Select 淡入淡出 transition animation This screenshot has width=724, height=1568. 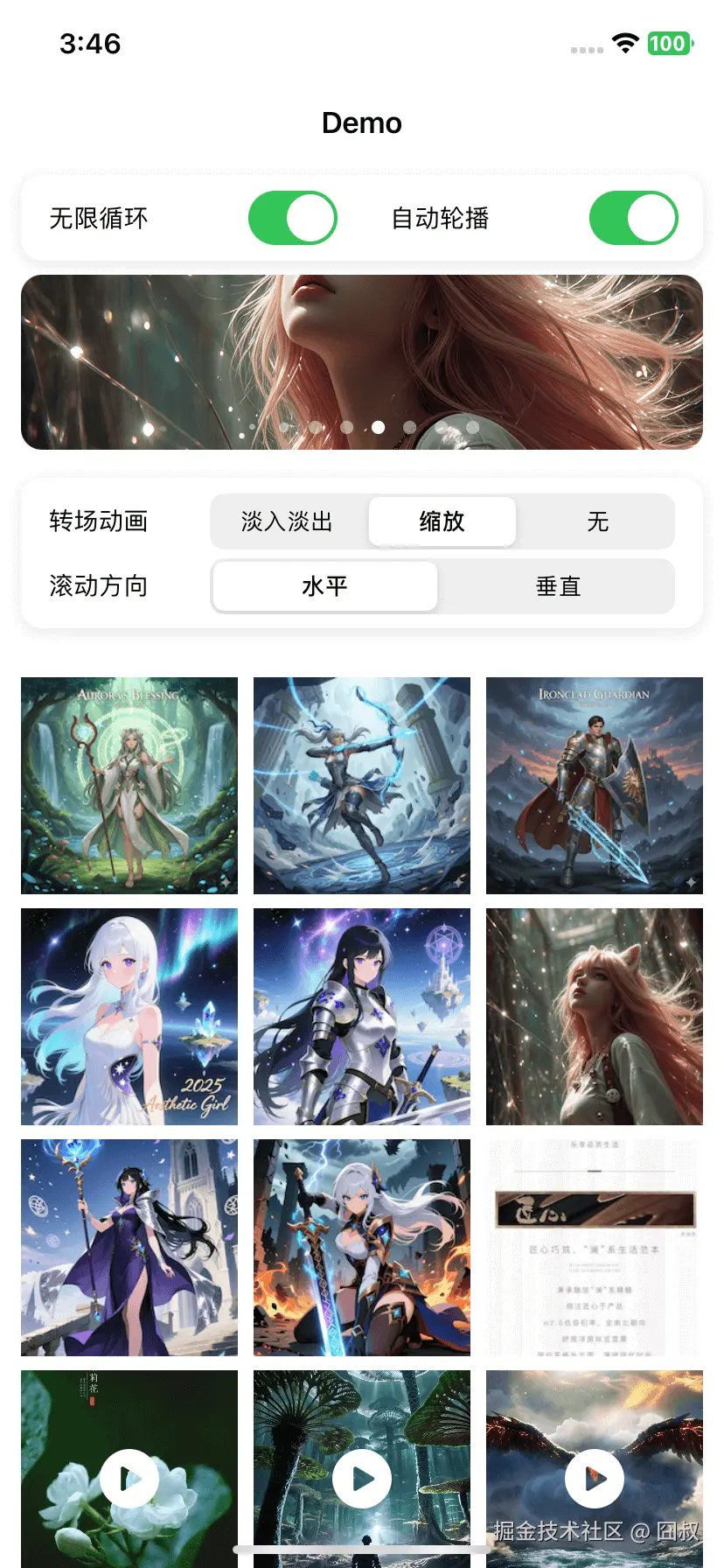click(x=288, y=521)
